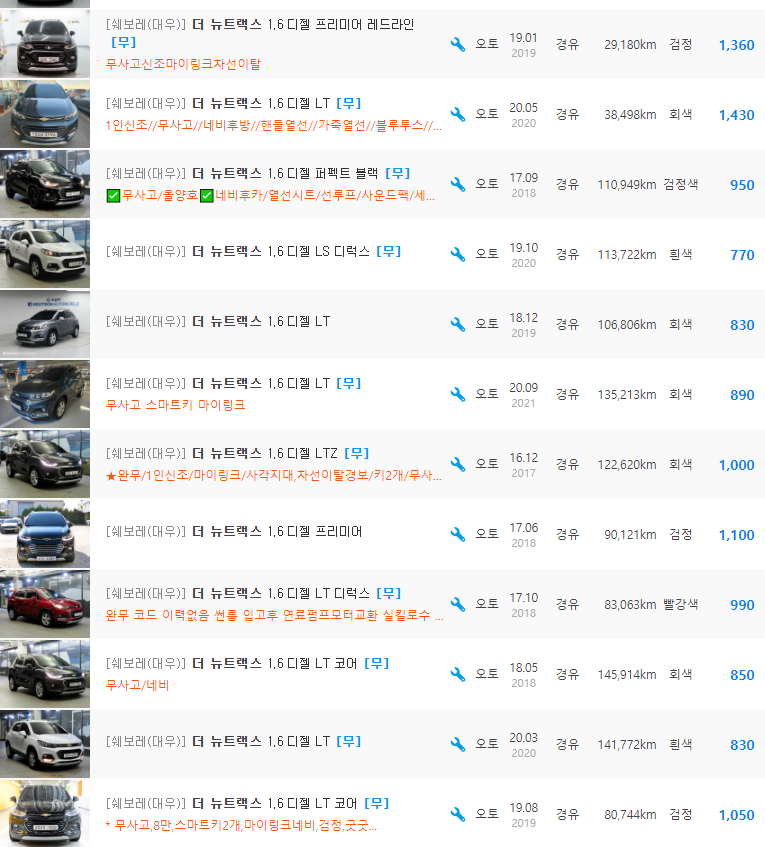Click the wrench icon beside the 1,430 priced LT

click(x=458, y=114)
